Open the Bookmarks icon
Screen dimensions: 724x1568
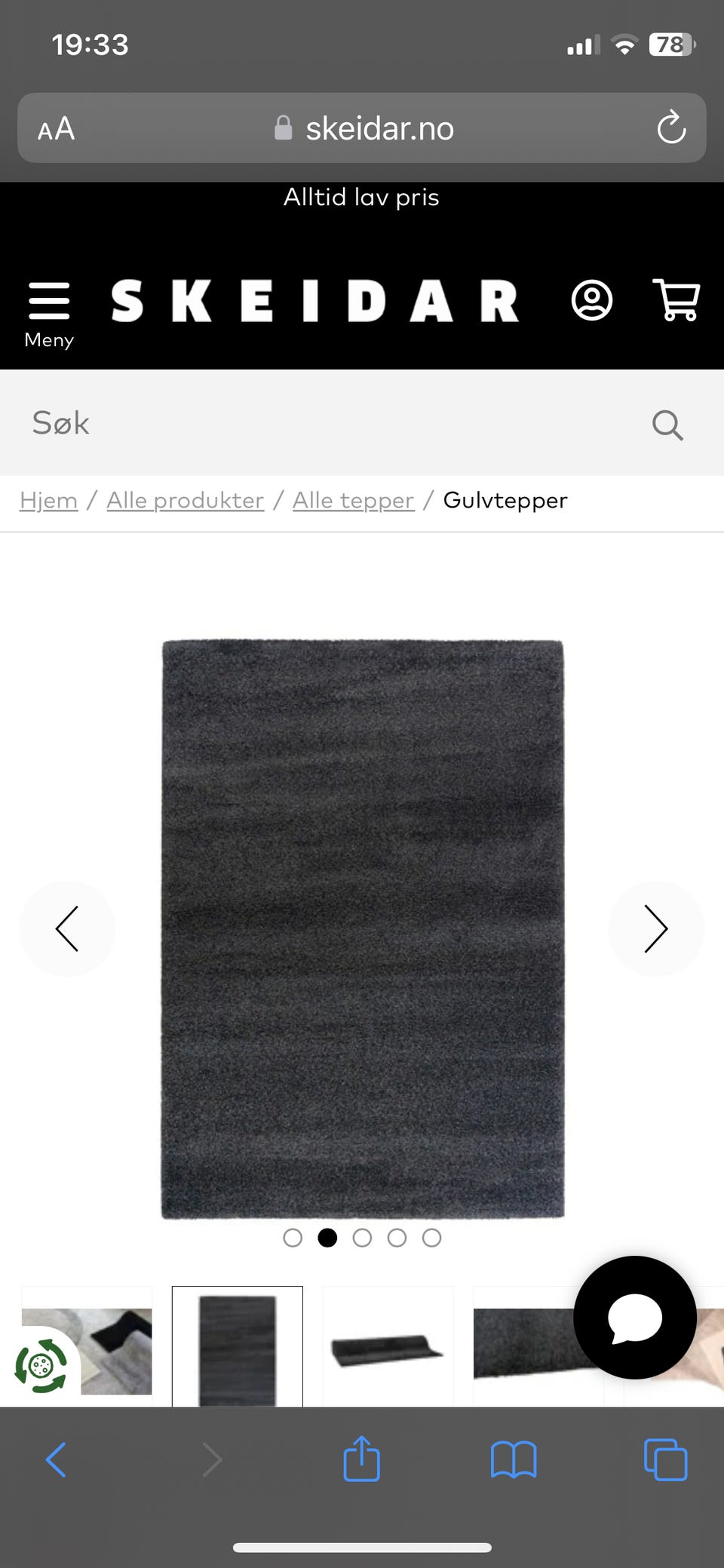514,1459
